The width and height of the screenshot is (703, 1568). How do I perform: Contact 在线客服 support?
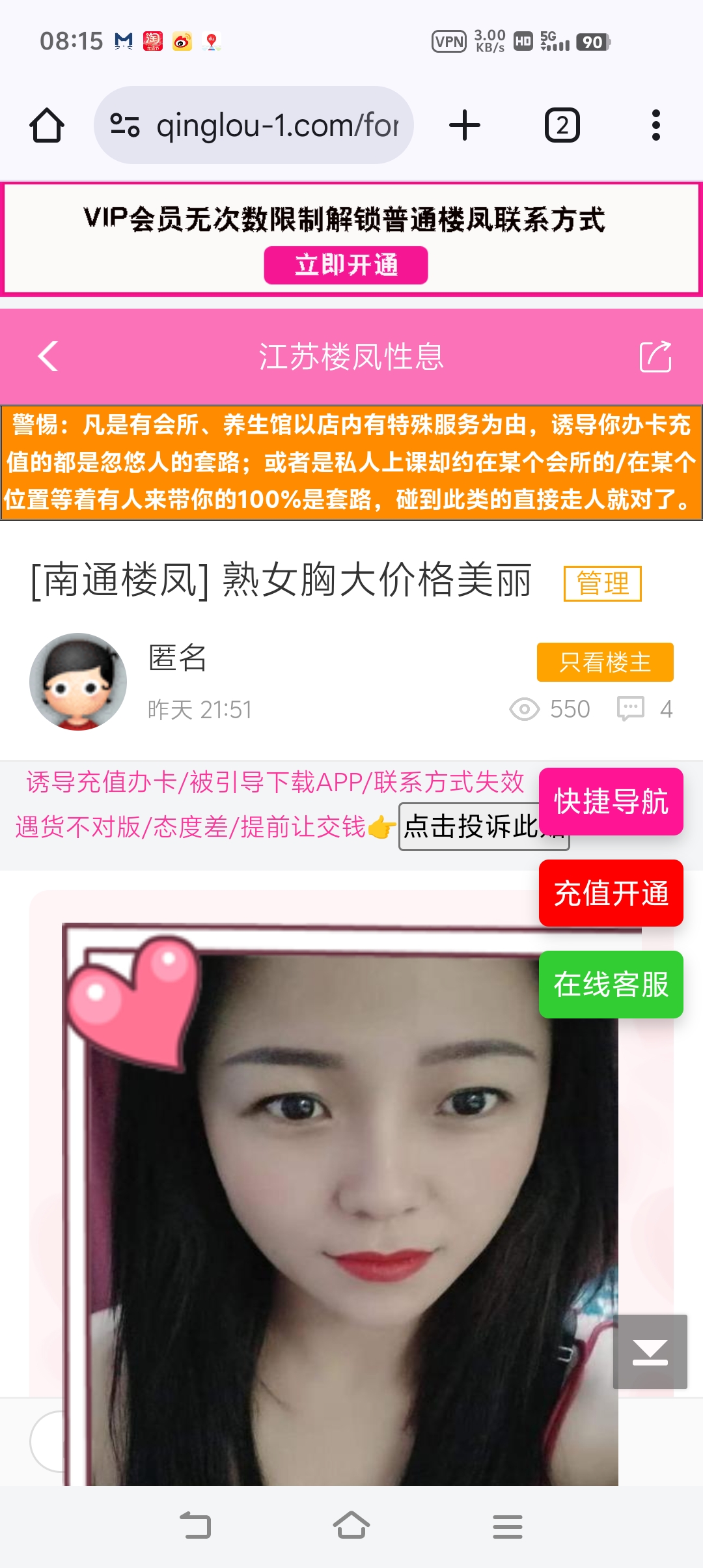tap(611, 984)
